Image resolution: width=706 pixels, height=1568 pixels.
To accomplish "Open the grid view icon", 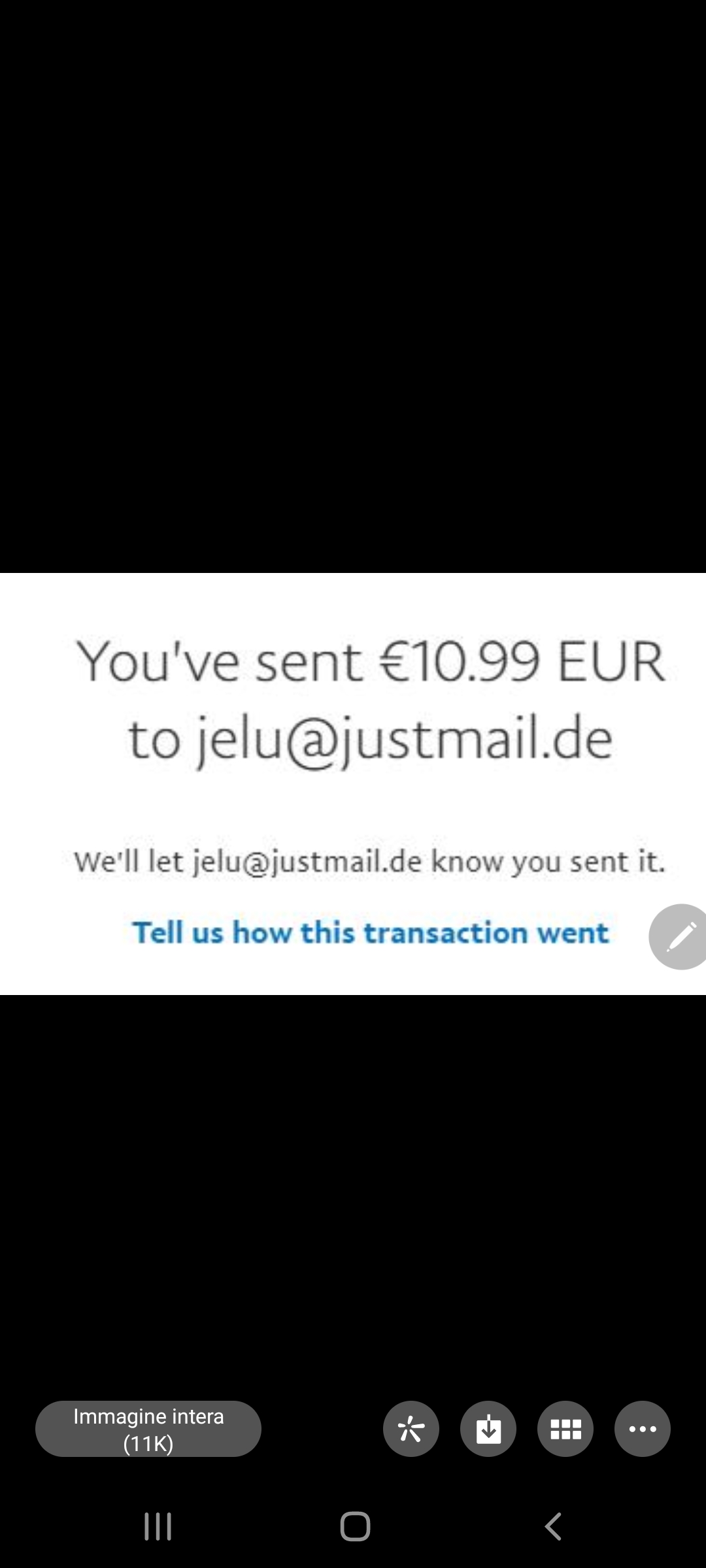I will 565,1429.
